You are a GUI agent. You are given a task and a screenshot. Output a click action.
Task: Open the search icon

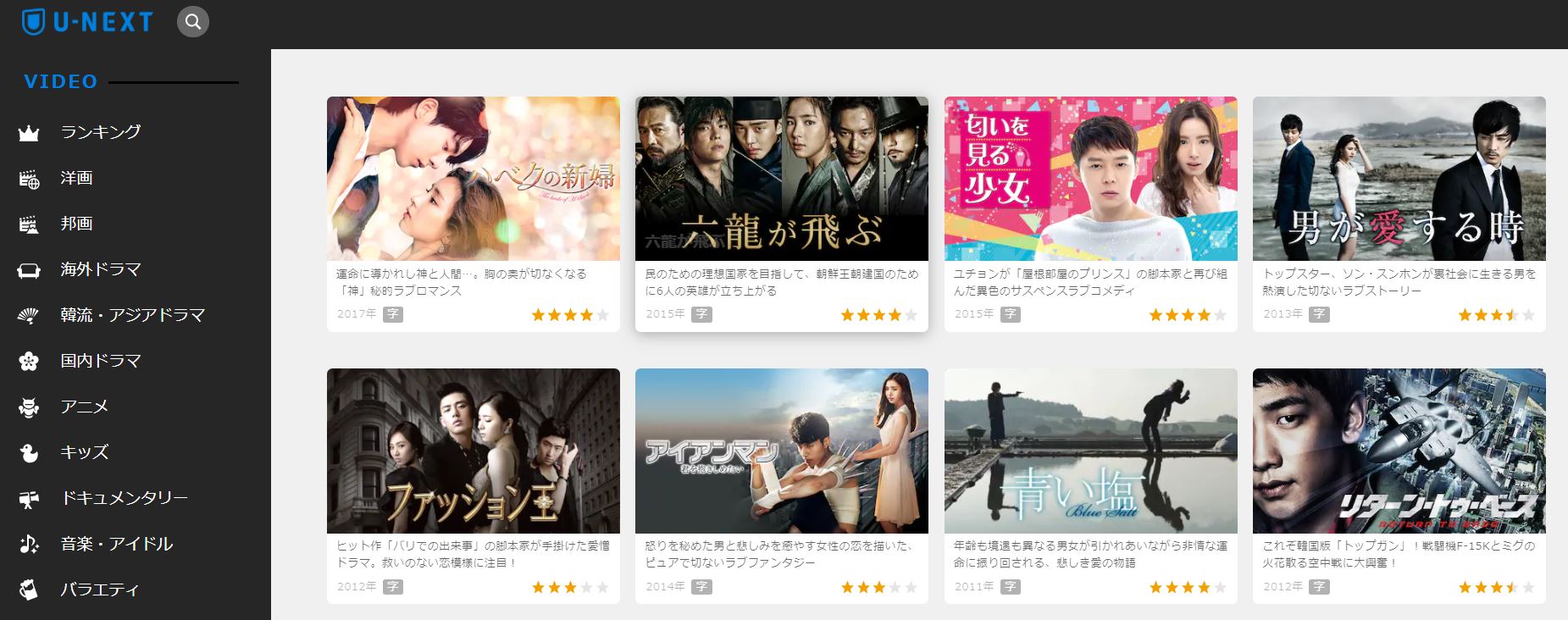193,22
